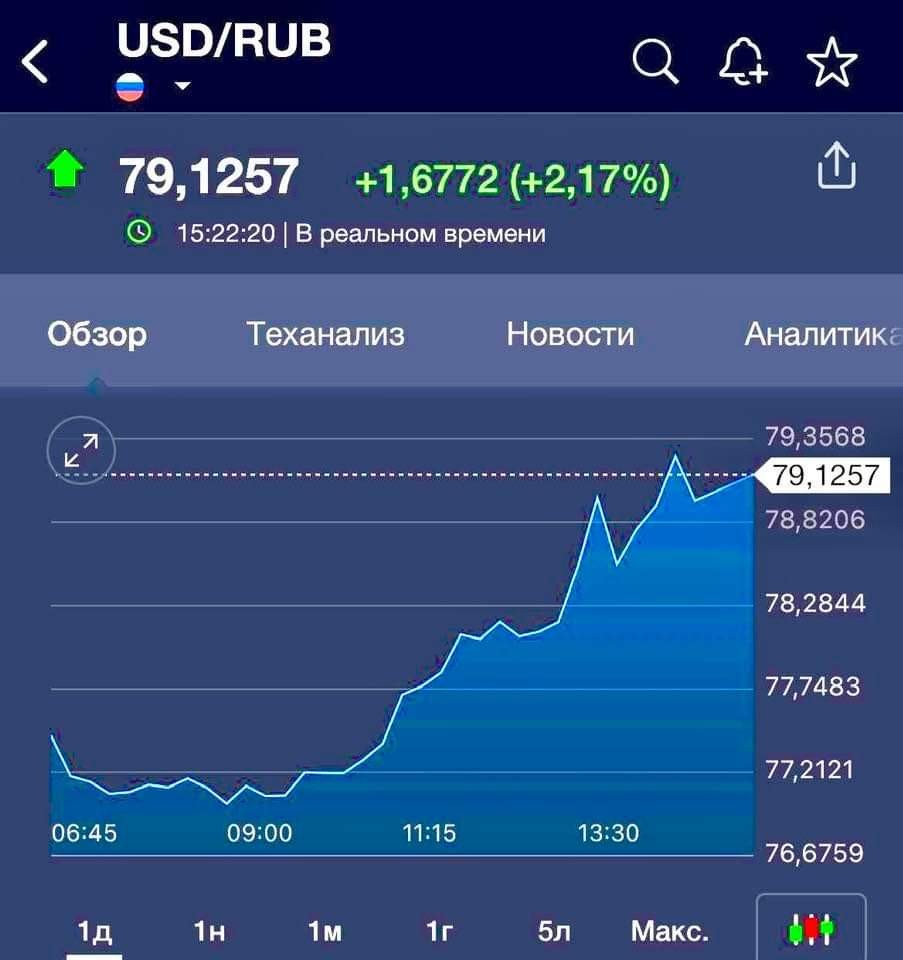Image resolution: width=903 pixels, height=960 pixels.
Task: Switch to the Аналитика tab
Action: click(822, 333)
